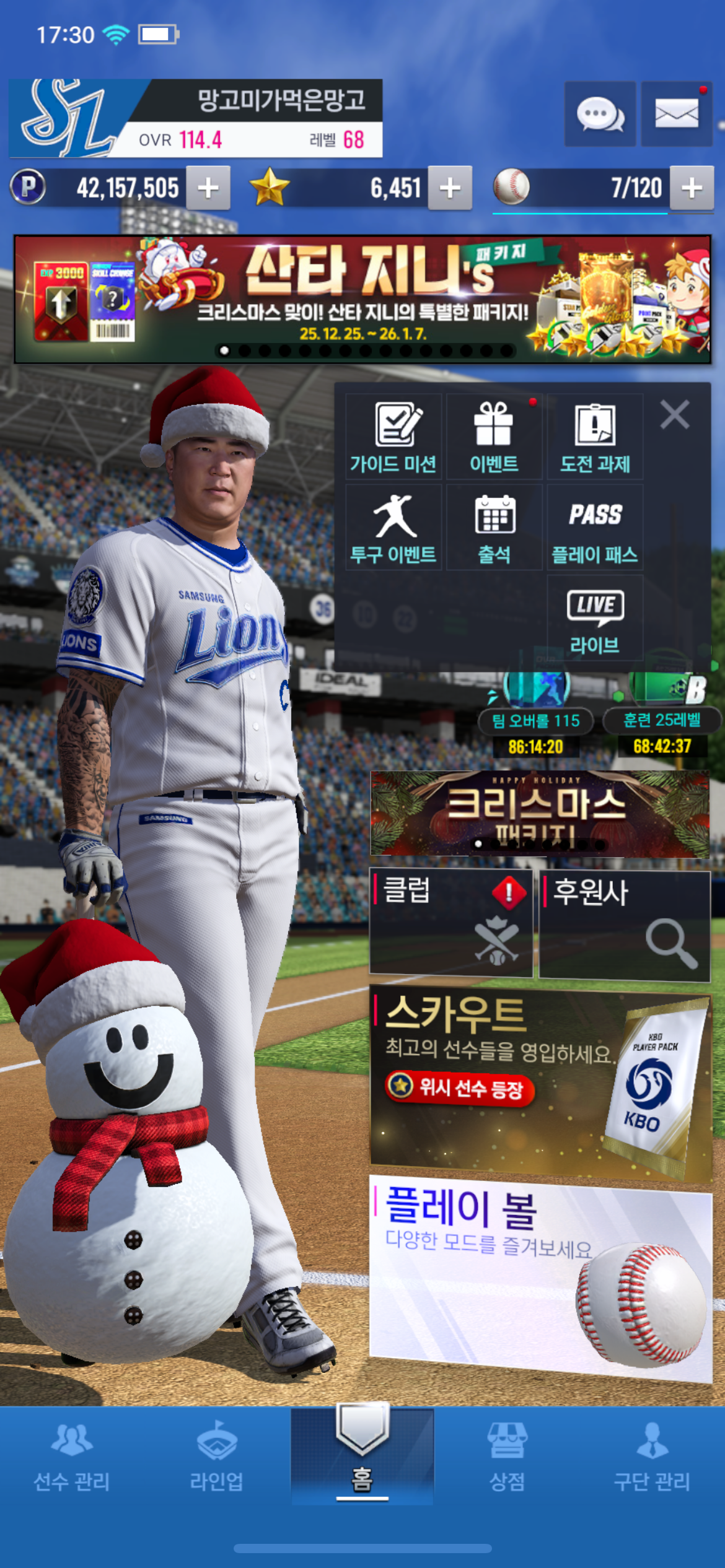
Task: Switch to the 라인업 tab
Action: pyautogui.click(x=216, y=1455)
